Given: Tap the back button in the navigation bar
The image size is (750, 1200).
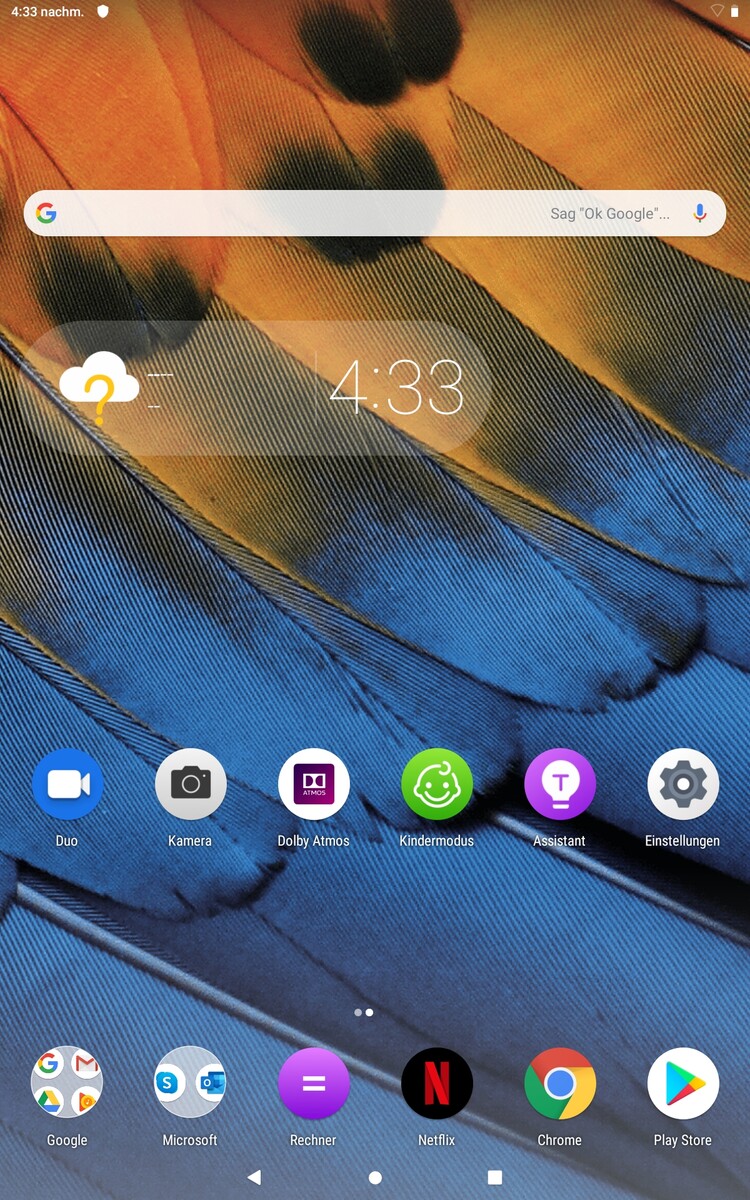Looking at the screenshot, I should [254, 1178].
